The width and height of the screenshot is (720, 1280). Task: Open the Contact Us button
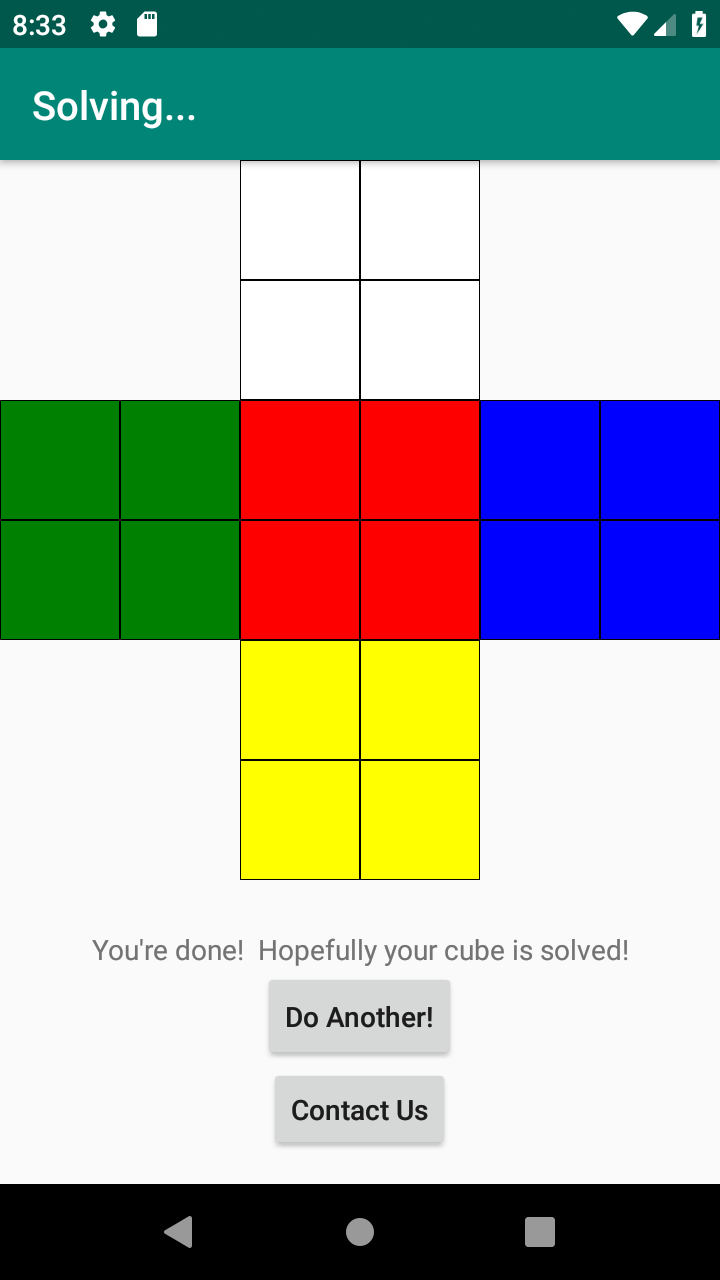coord(359,1110)
